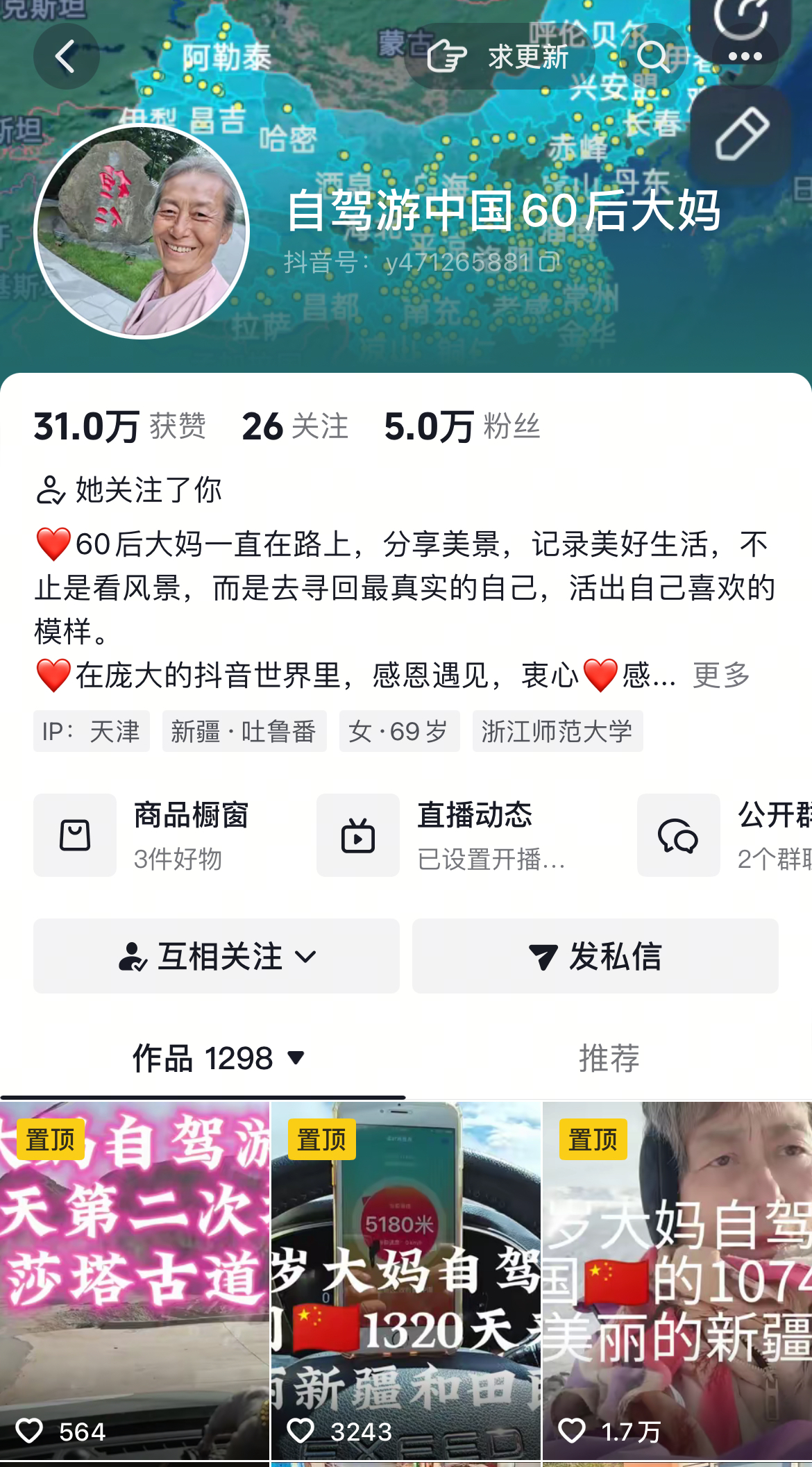This screenshot has width=812, height=1467.
Task: Go back using the top arrow
Action: [66, 56]
